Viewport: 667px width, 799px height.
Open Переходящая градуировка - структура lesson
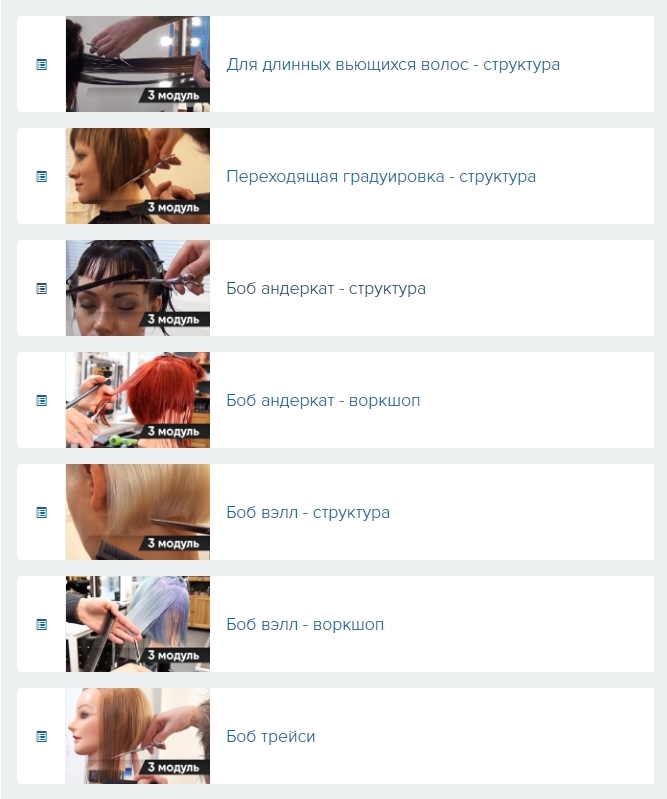(x=381, y=177)
